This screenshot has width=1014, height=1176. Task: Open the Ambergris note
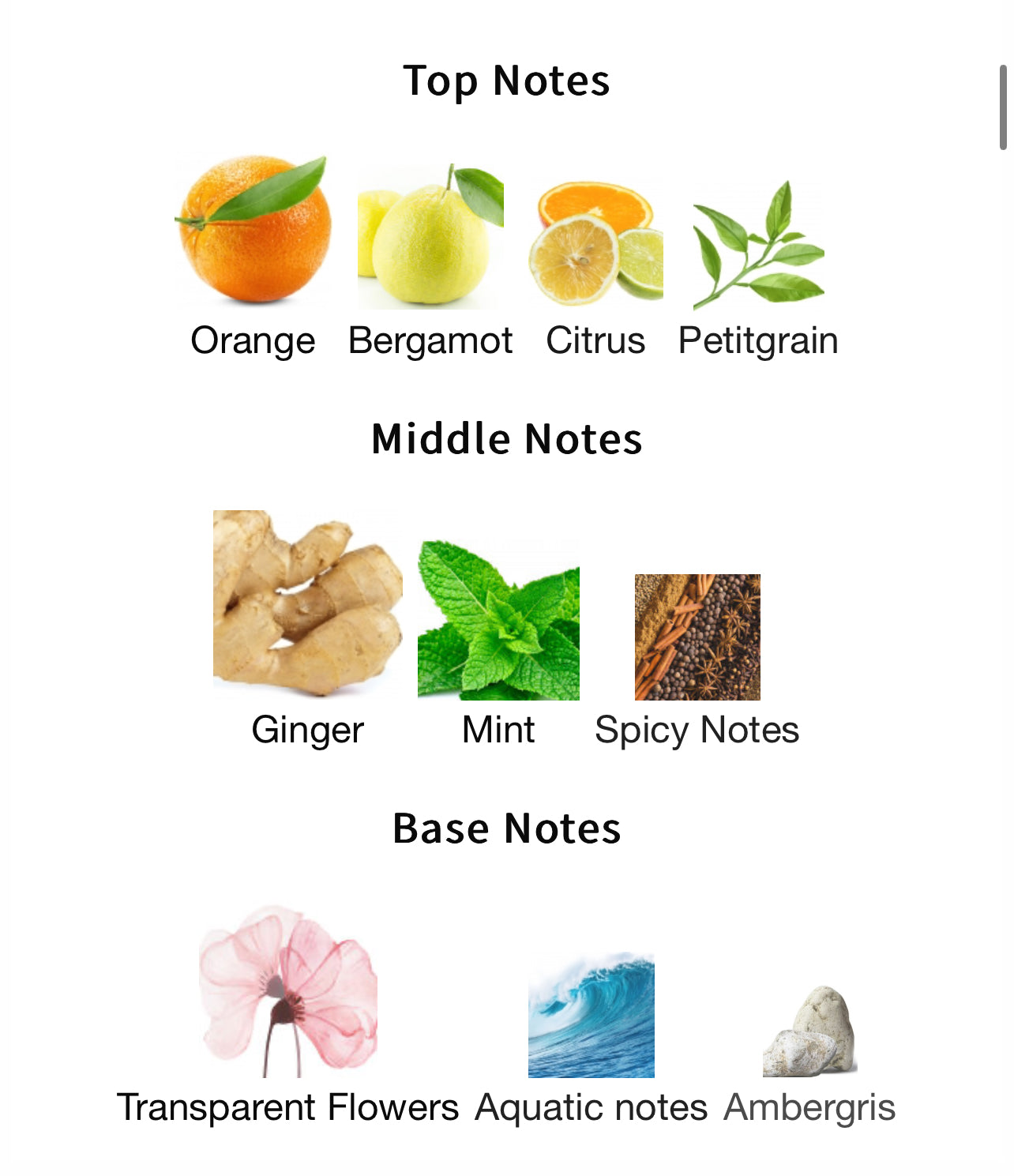pyautogui.click(x=809, y=1031)
